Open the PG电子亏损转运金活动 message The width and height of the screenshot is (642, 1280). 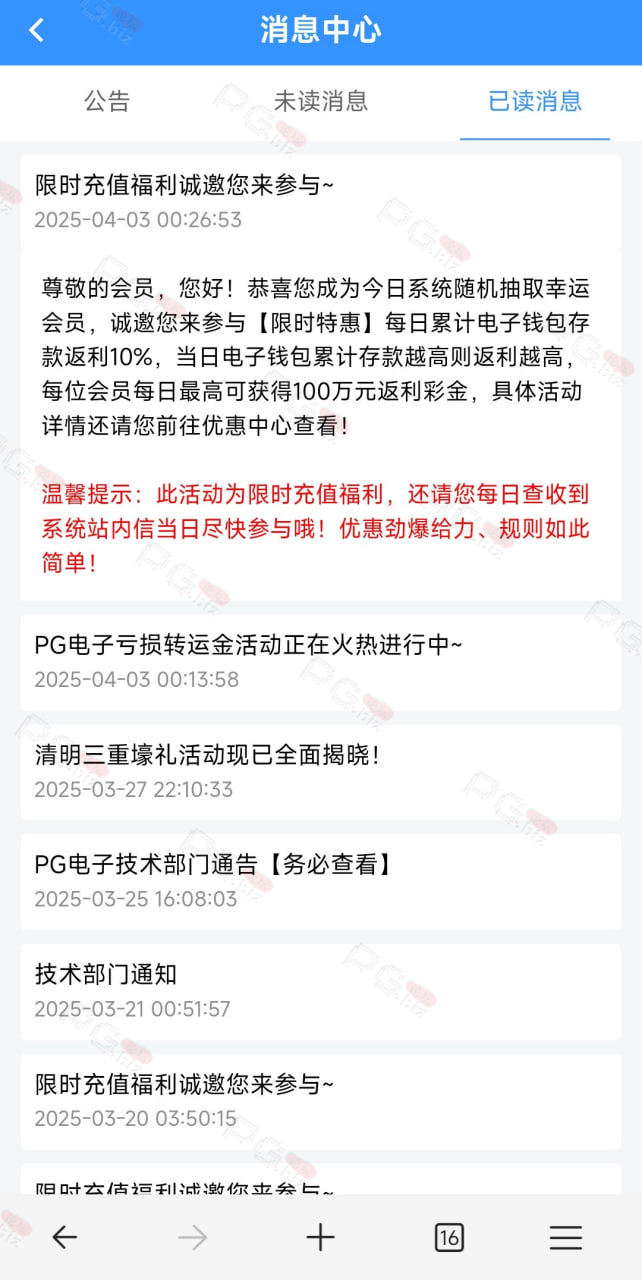click(321, 662)
